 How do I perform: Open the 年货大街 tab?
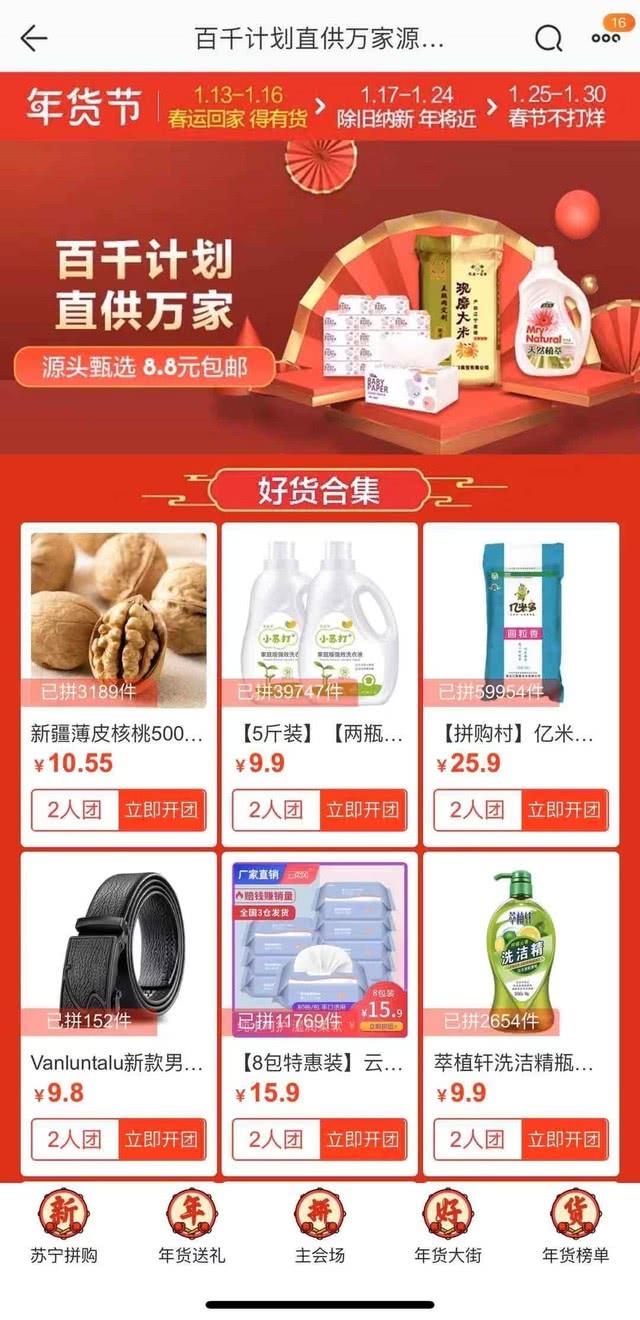448,1227
